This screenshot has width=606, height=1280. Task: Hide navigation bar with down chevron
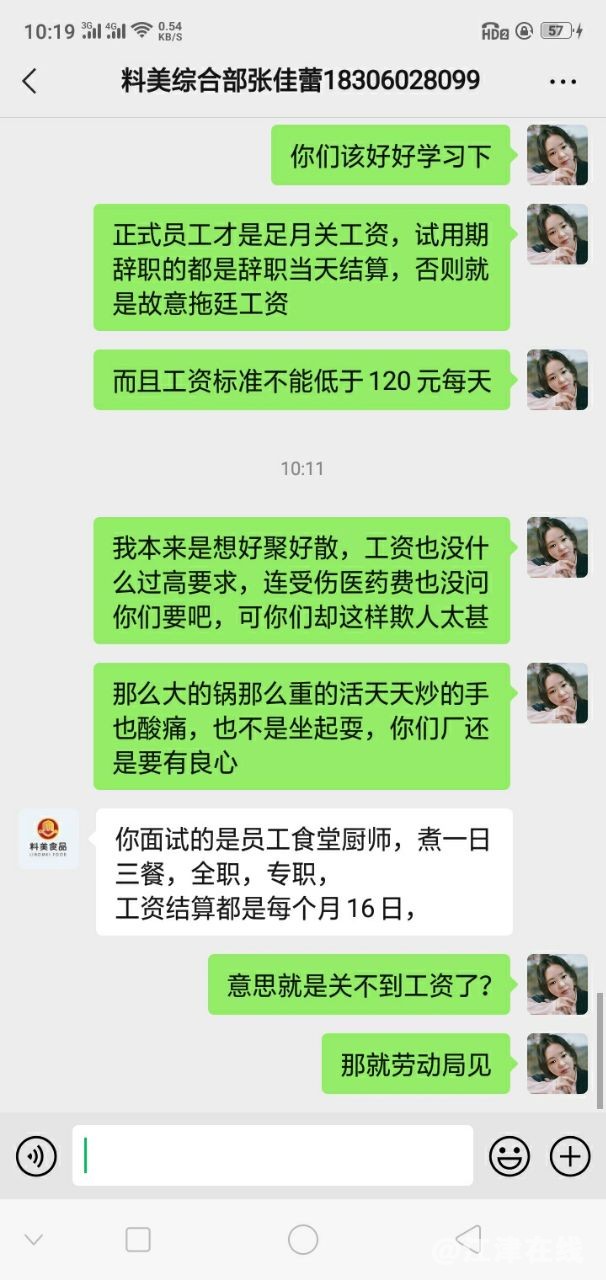coord(34,1240)
